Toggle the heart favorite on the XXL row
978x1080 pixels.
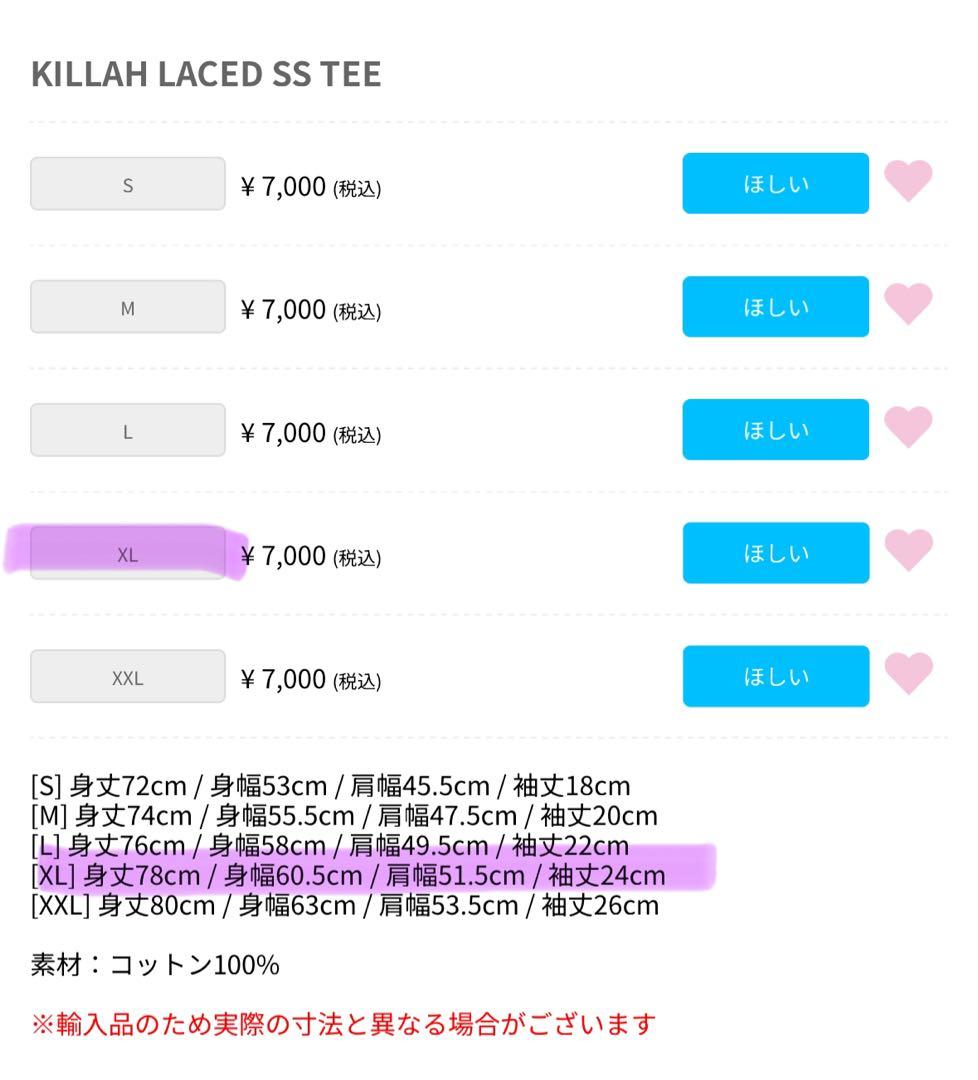pos(909,675)
